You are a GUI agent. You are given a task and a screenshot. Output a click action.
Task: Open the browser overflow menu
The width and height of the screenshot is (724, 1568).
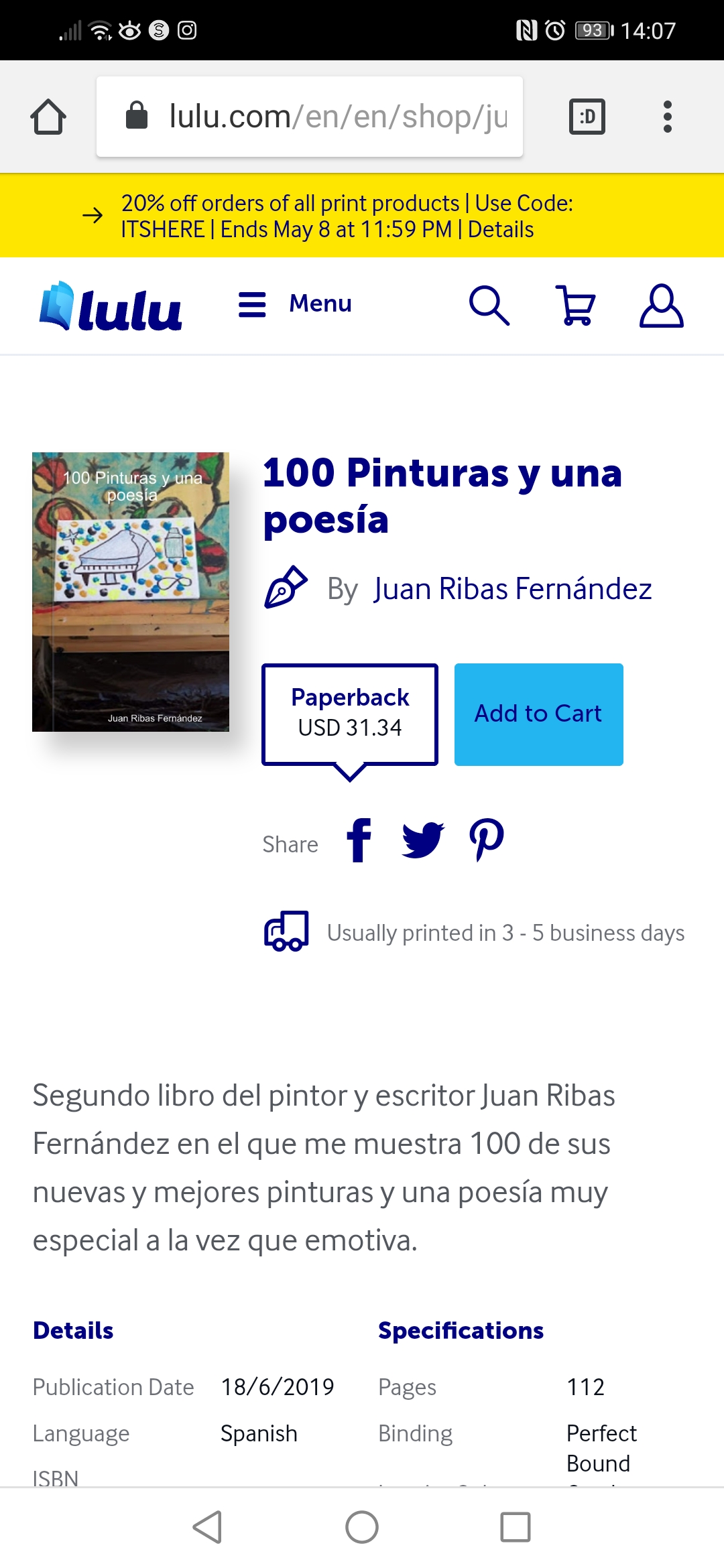(667, 117)
